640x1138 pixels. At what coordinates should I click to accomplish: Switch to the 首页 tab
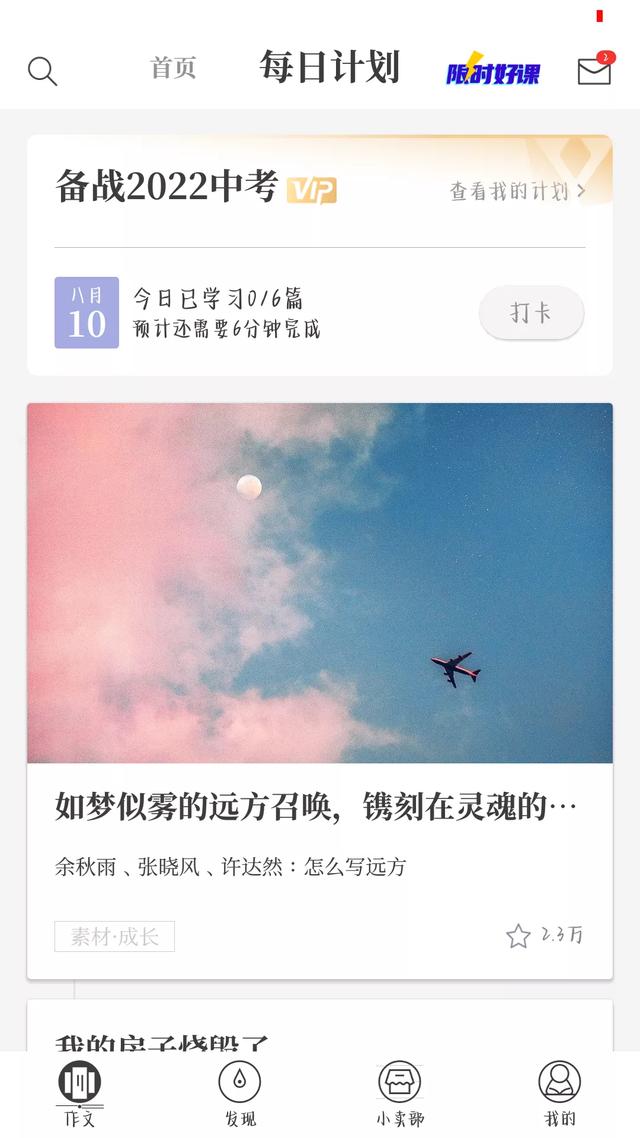[x=173, y=68]
